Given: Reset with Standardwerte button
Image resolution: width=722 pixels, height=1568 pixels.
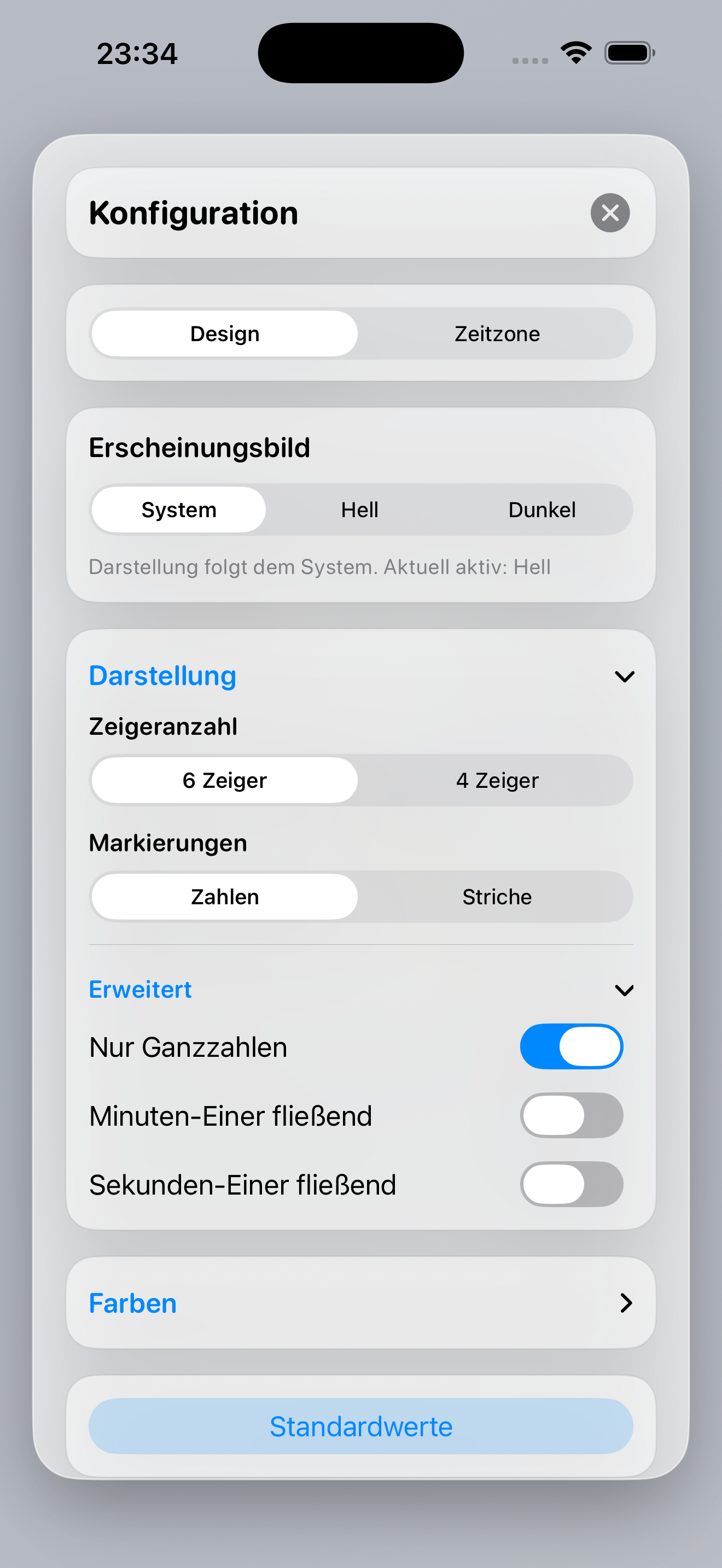Looking at the screenshot, I should point(360,1426).
